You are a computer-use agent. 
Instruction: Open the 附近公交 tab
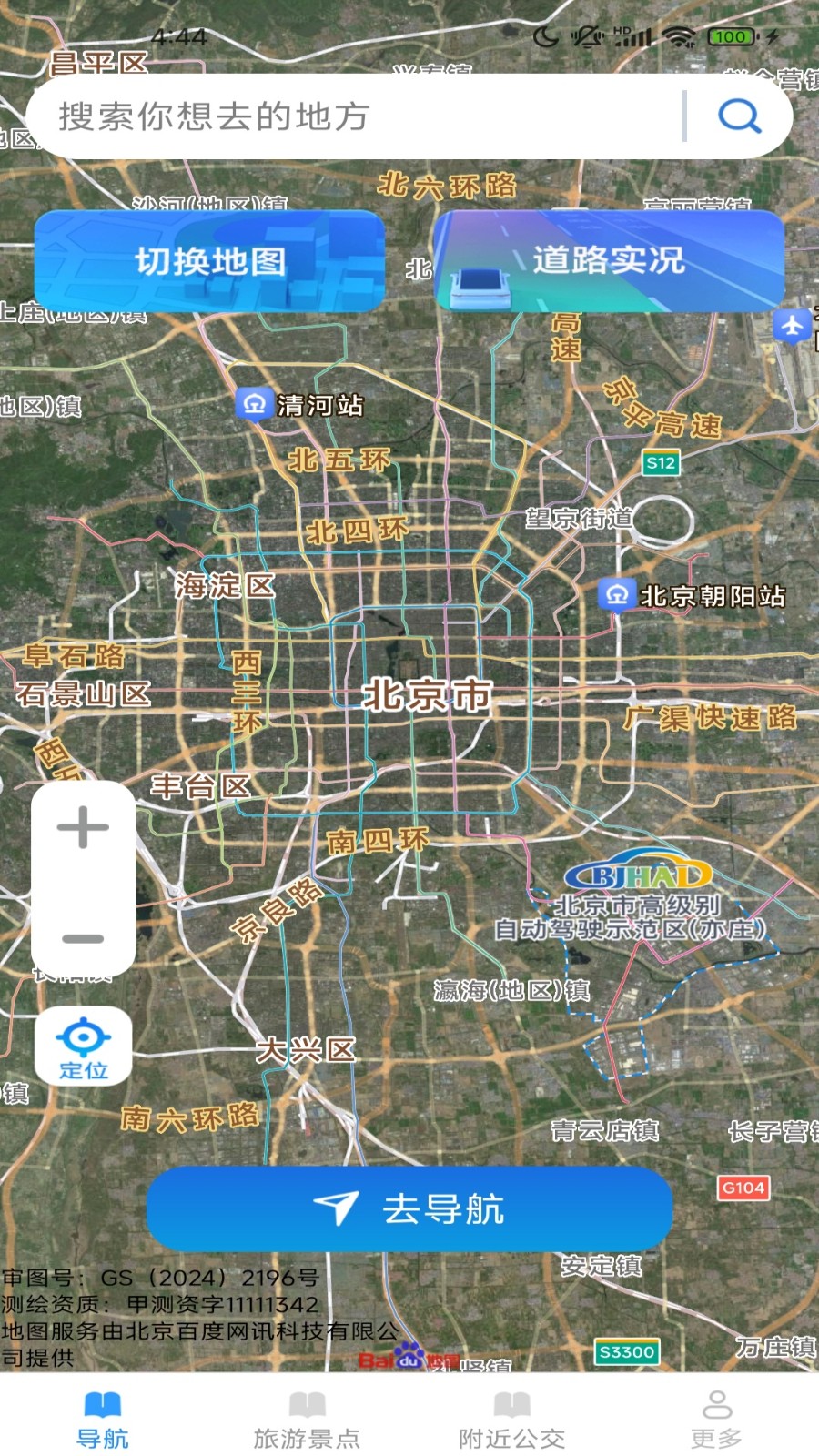[x=511, y=1418]
